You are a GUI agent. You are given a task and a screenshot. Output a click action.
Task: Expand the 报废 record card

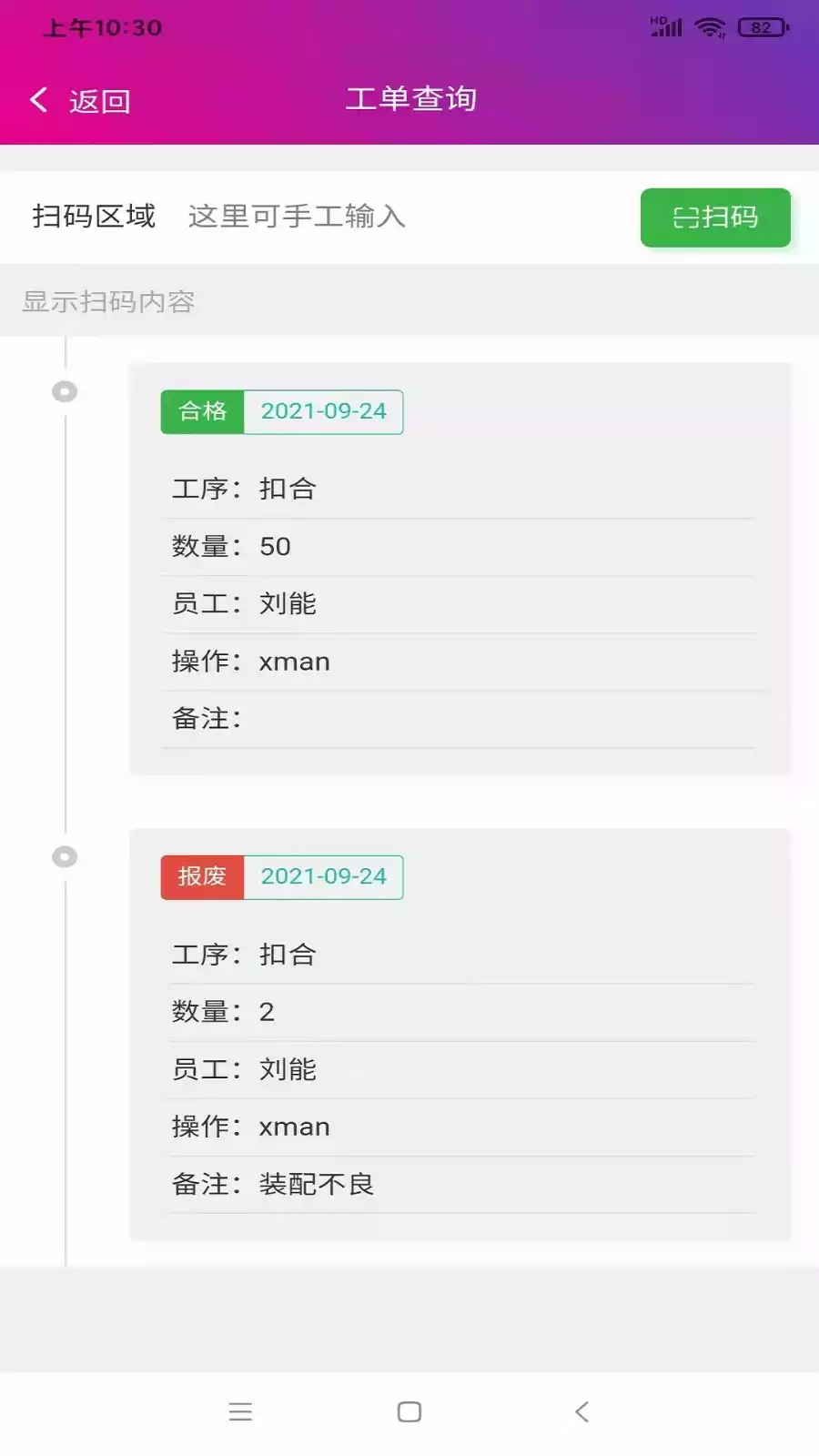(x=460, y=1028)
